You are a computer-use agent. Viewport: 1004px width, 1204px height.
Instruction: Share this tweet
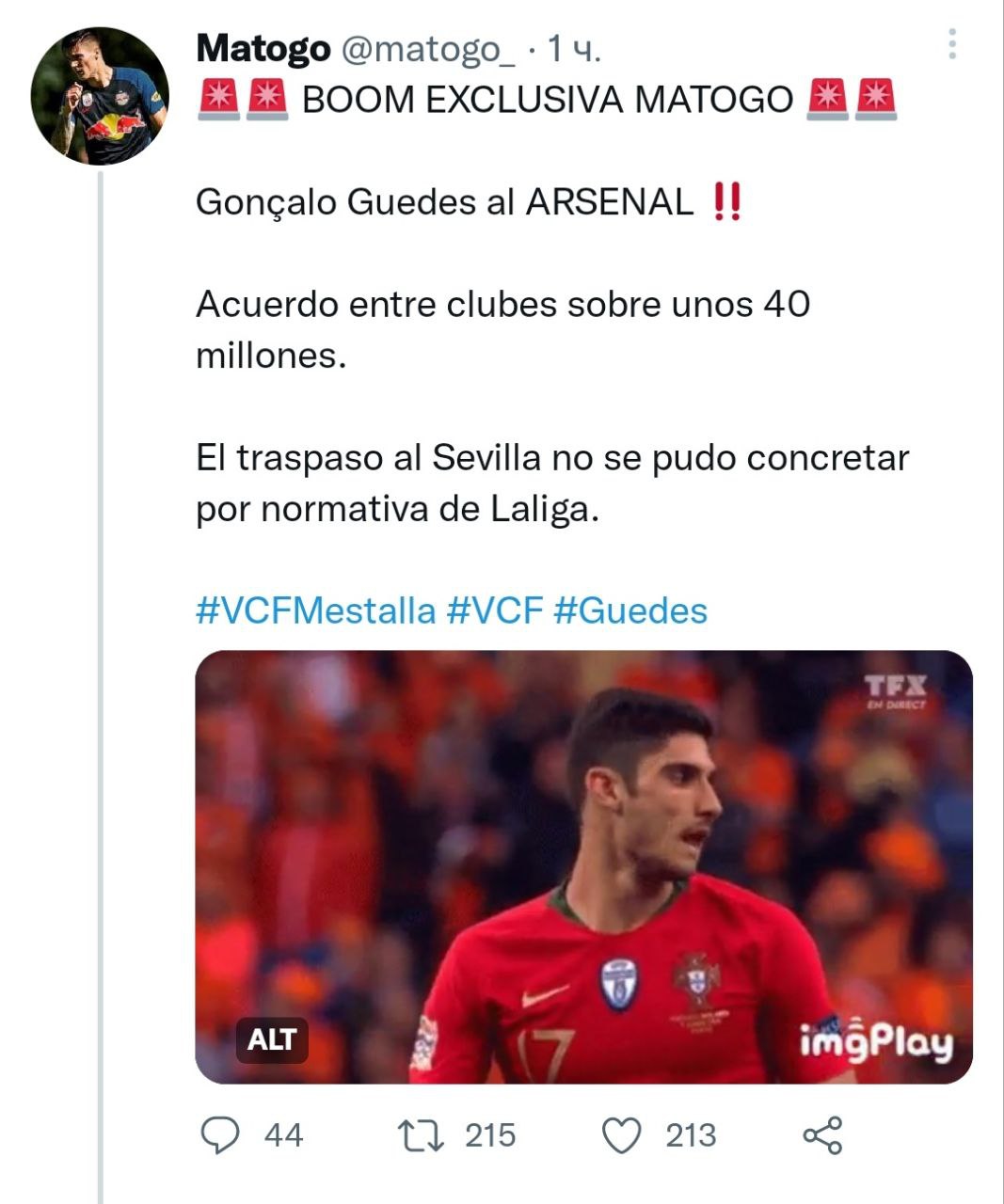tap(822, 1135)
